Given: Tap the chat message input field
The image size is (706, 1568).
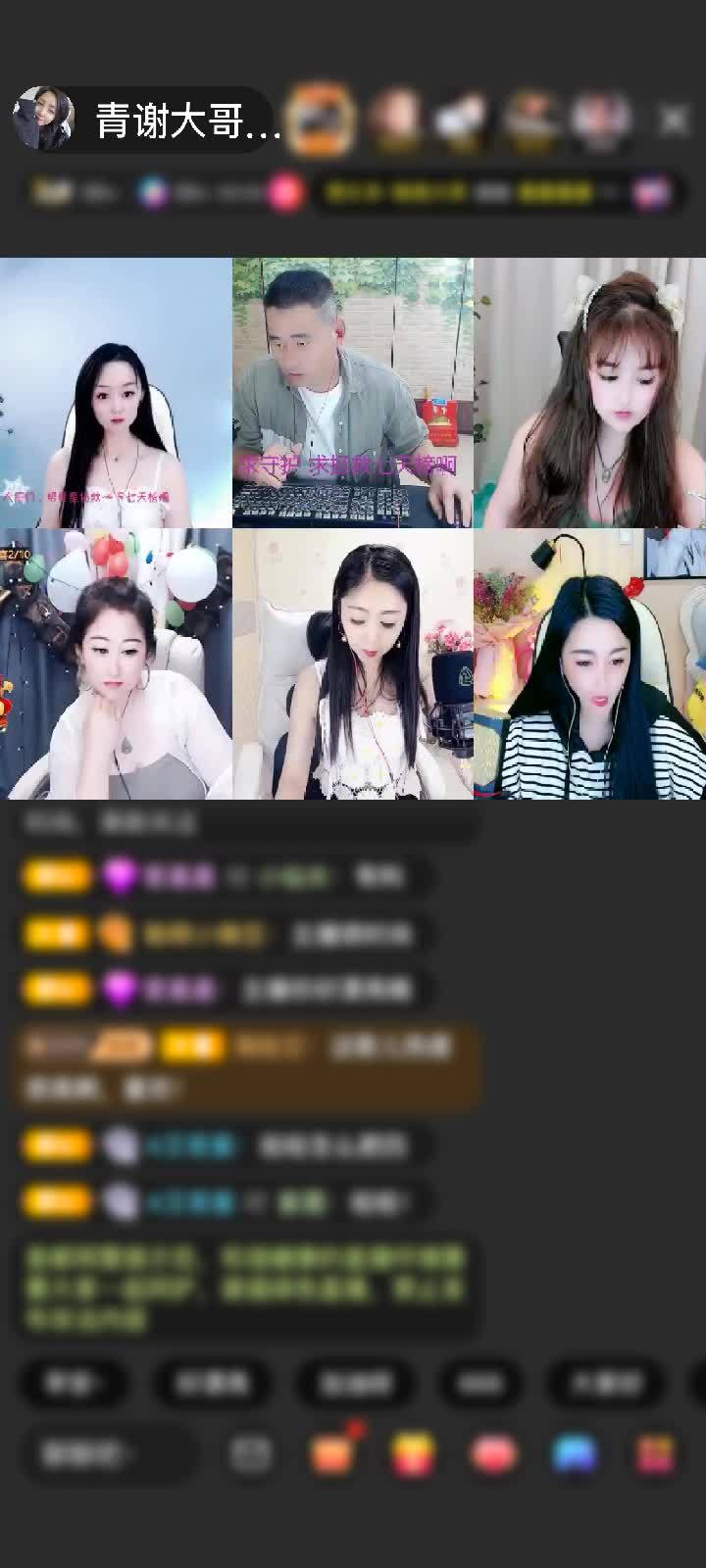Looking at the screenshot, I should tap(103, 1454).
